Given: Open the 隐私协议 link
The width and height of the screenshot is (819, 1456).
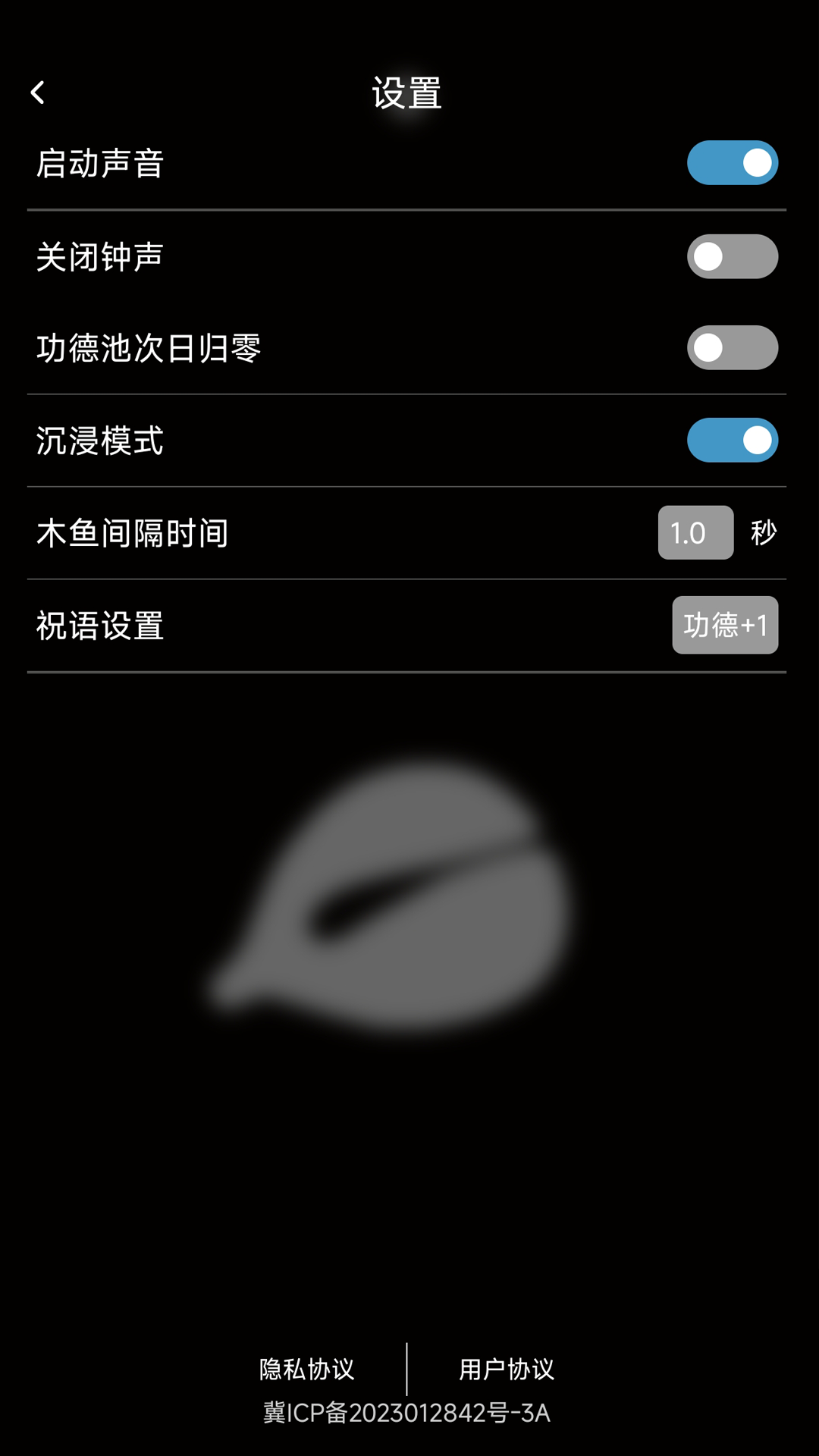Looking at the screenshot, I should point(307,1370).
